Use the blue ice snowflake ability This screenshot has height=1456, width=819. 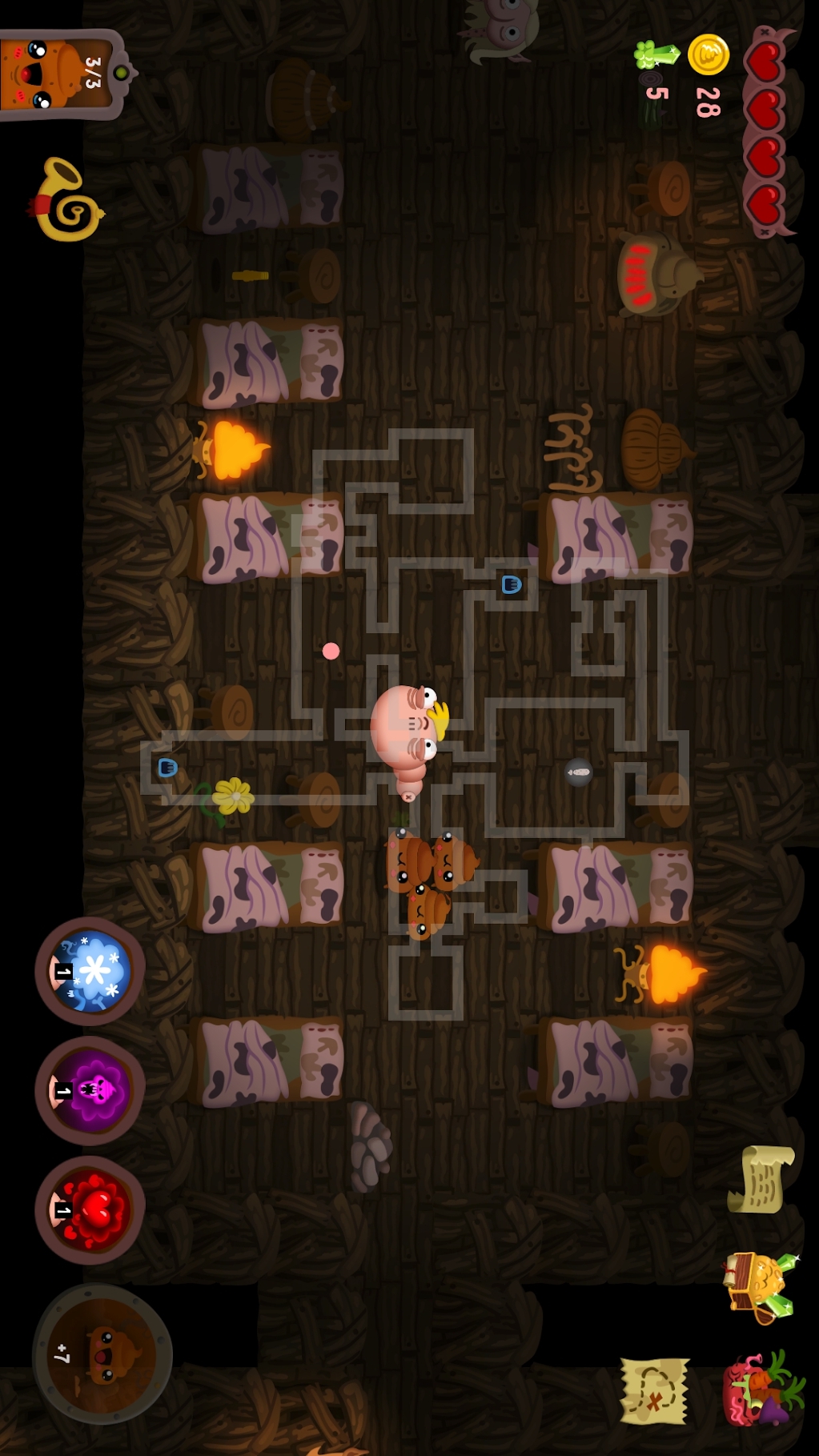90,971
